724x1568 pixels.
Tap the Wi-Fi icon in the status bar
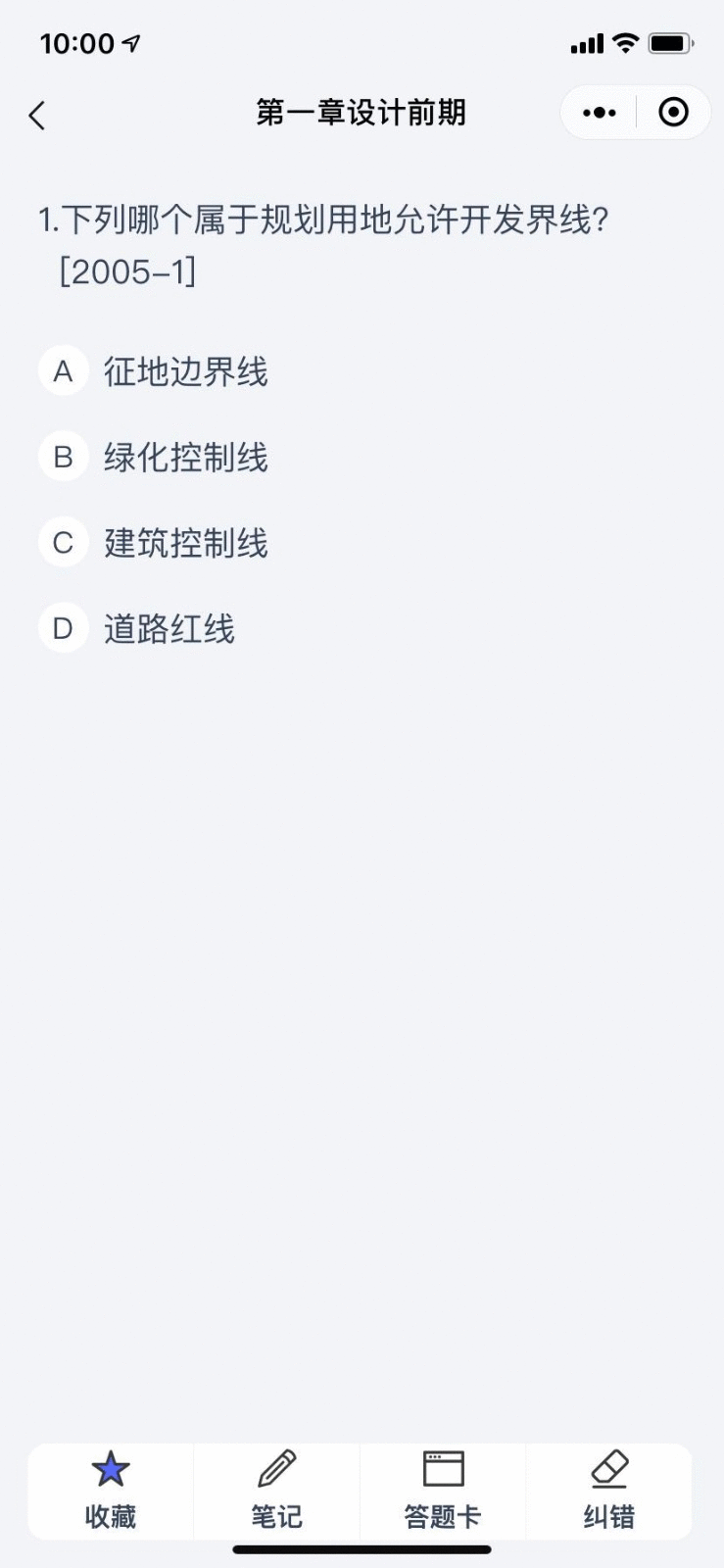[626, 42]
